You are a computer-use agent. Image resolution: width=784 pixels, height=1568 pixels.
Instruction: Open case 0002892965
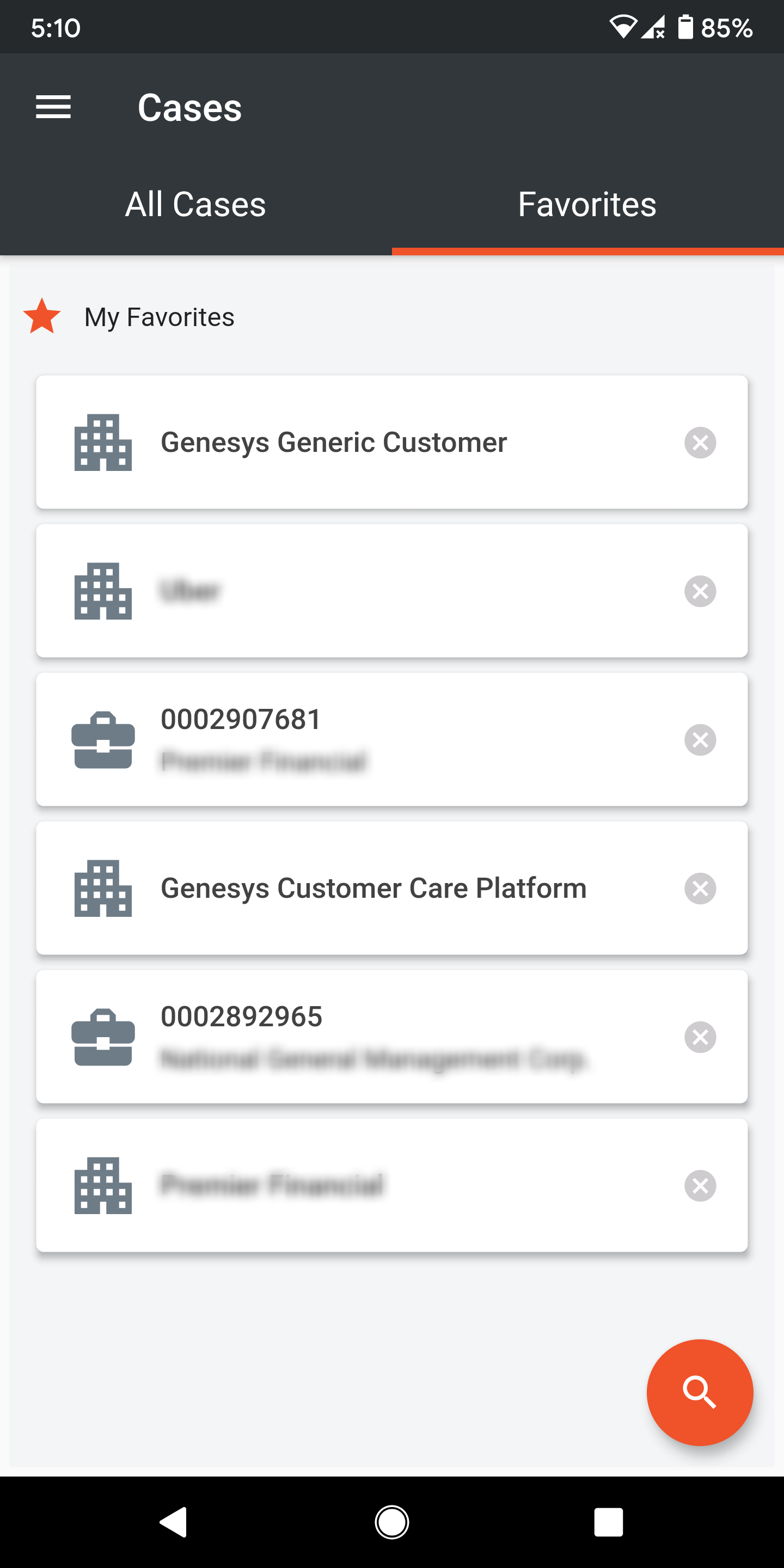pos(392,1037)
